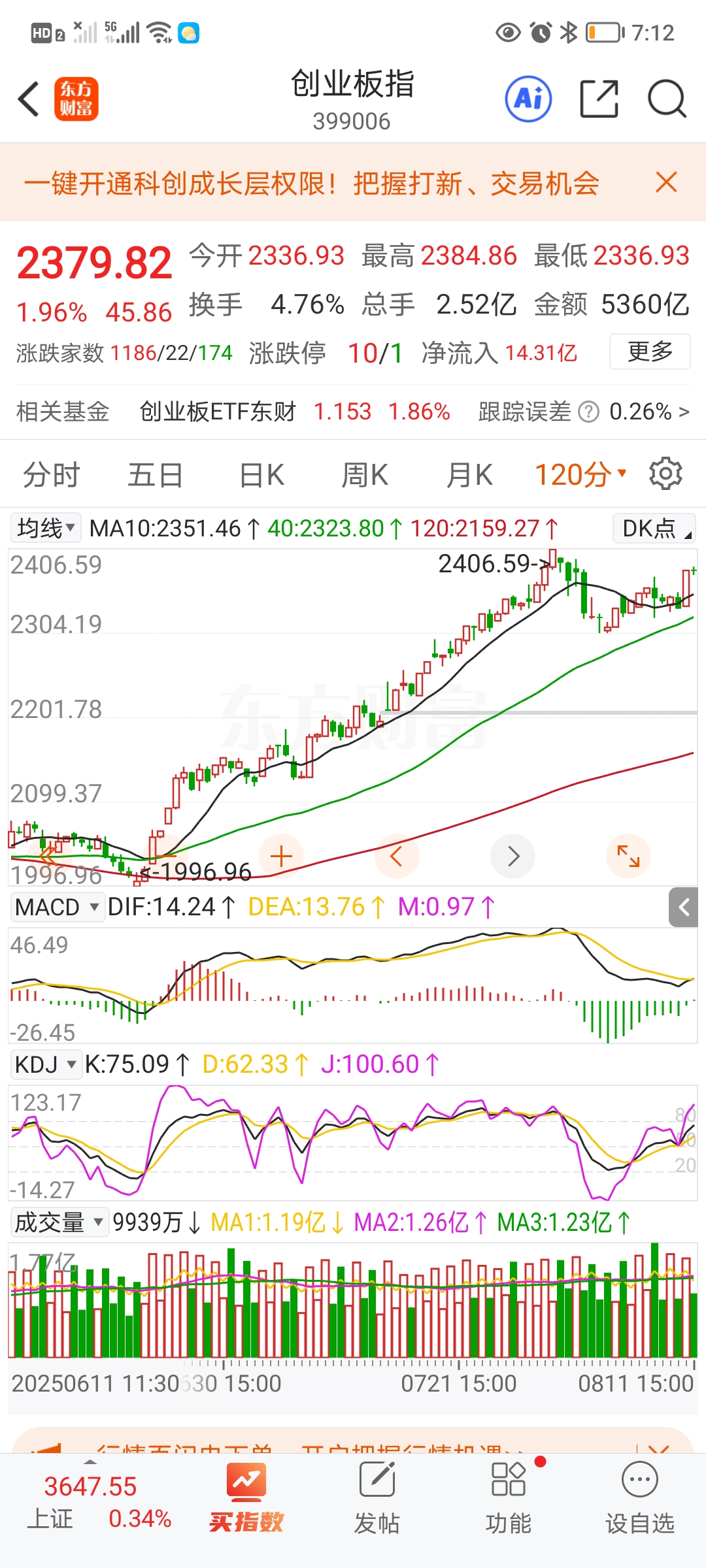Toggle the DK点 indicator
This screenshot has width=706, height=1568.
point(654,528)
